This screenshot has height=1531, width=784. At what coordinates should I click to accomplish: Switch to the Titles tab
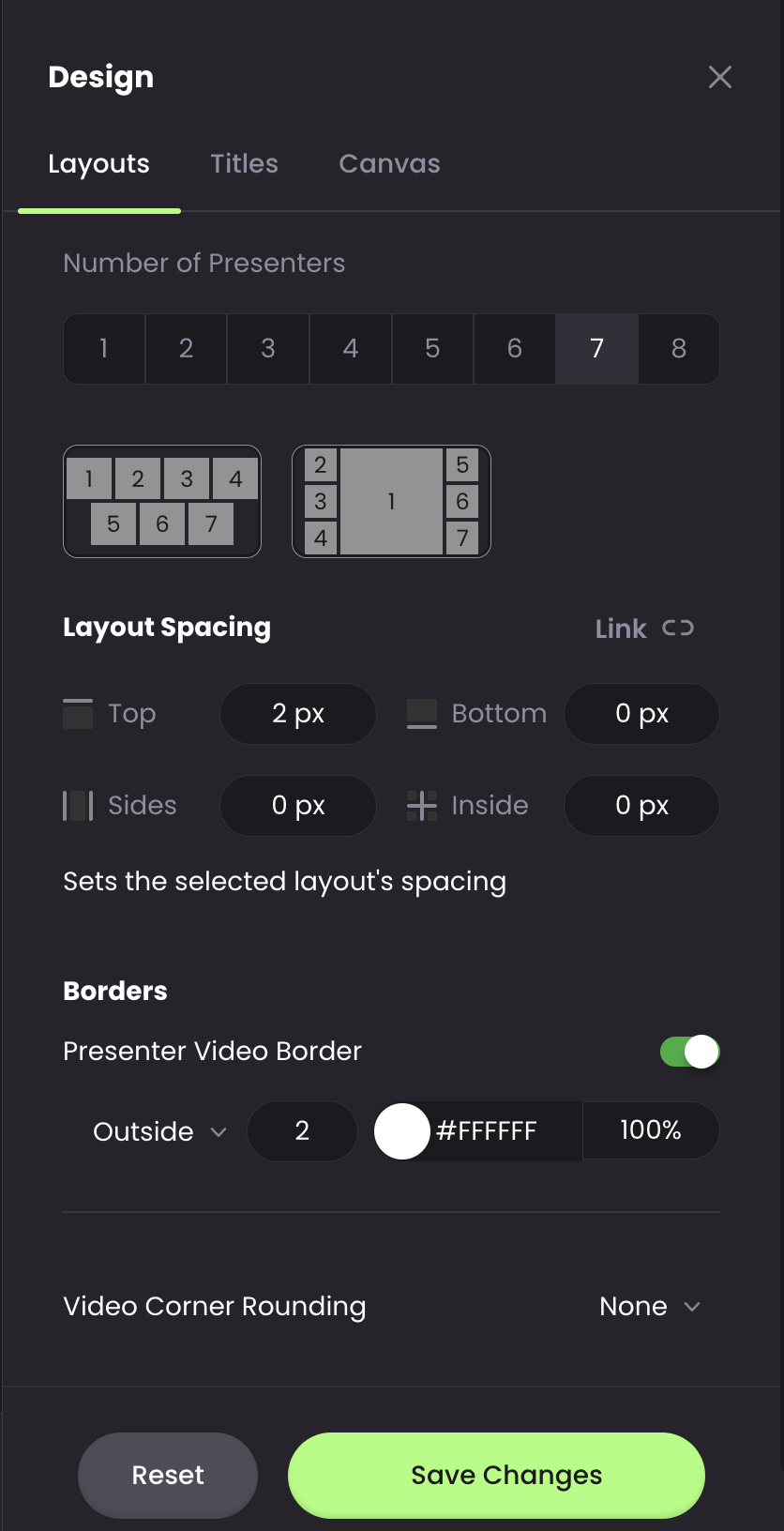pos(244,164)
